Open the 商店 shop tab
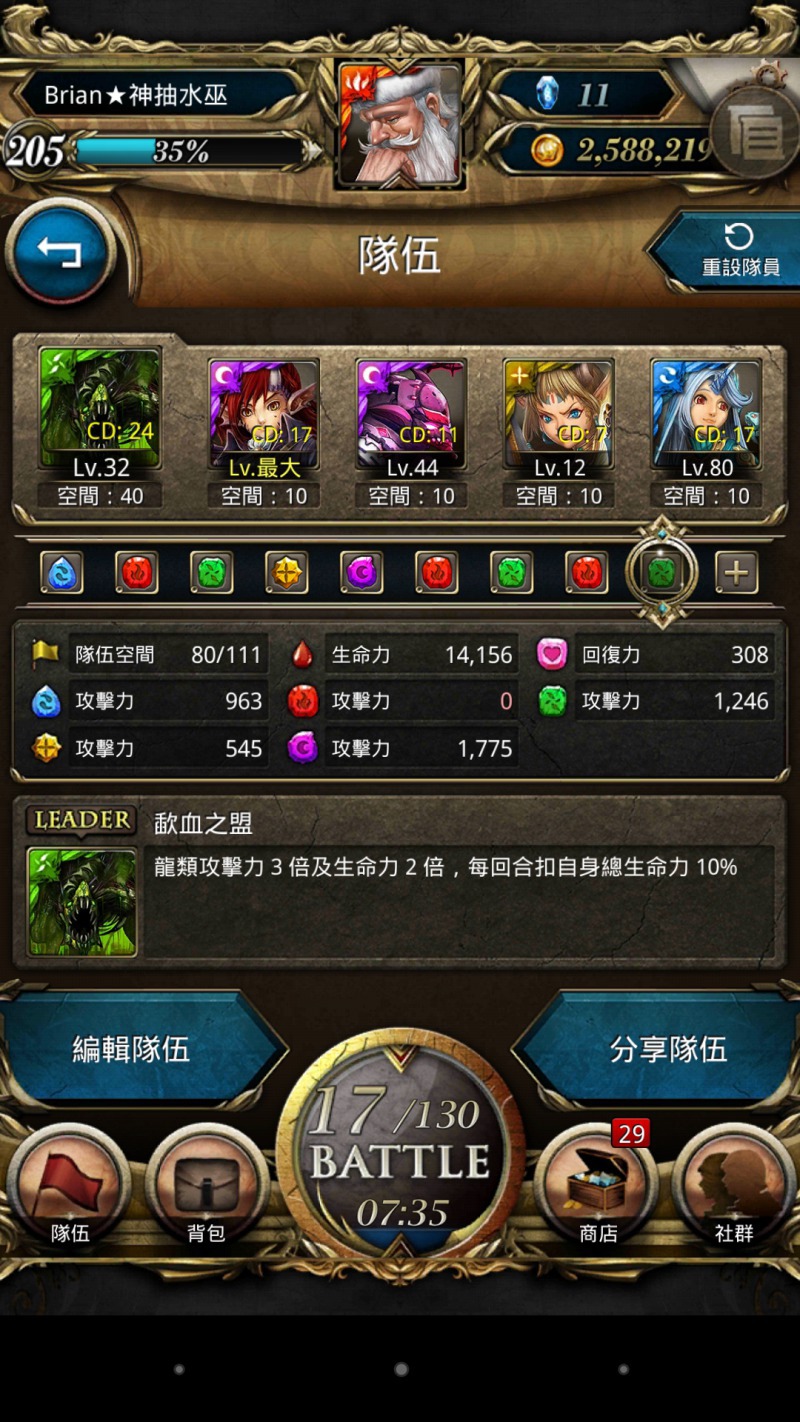Image resolution: width=800 pixels, height=1422 pixels. 597,1187
